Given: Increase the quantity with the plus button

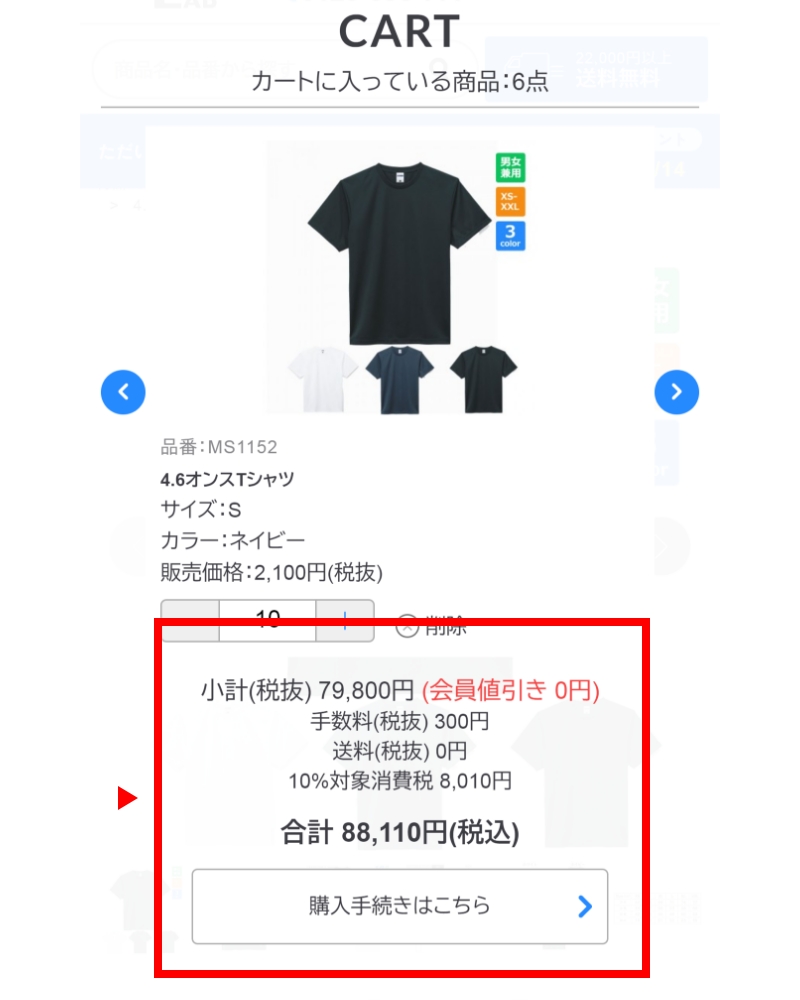Looking at the screenshot, I should click(345, 610).
